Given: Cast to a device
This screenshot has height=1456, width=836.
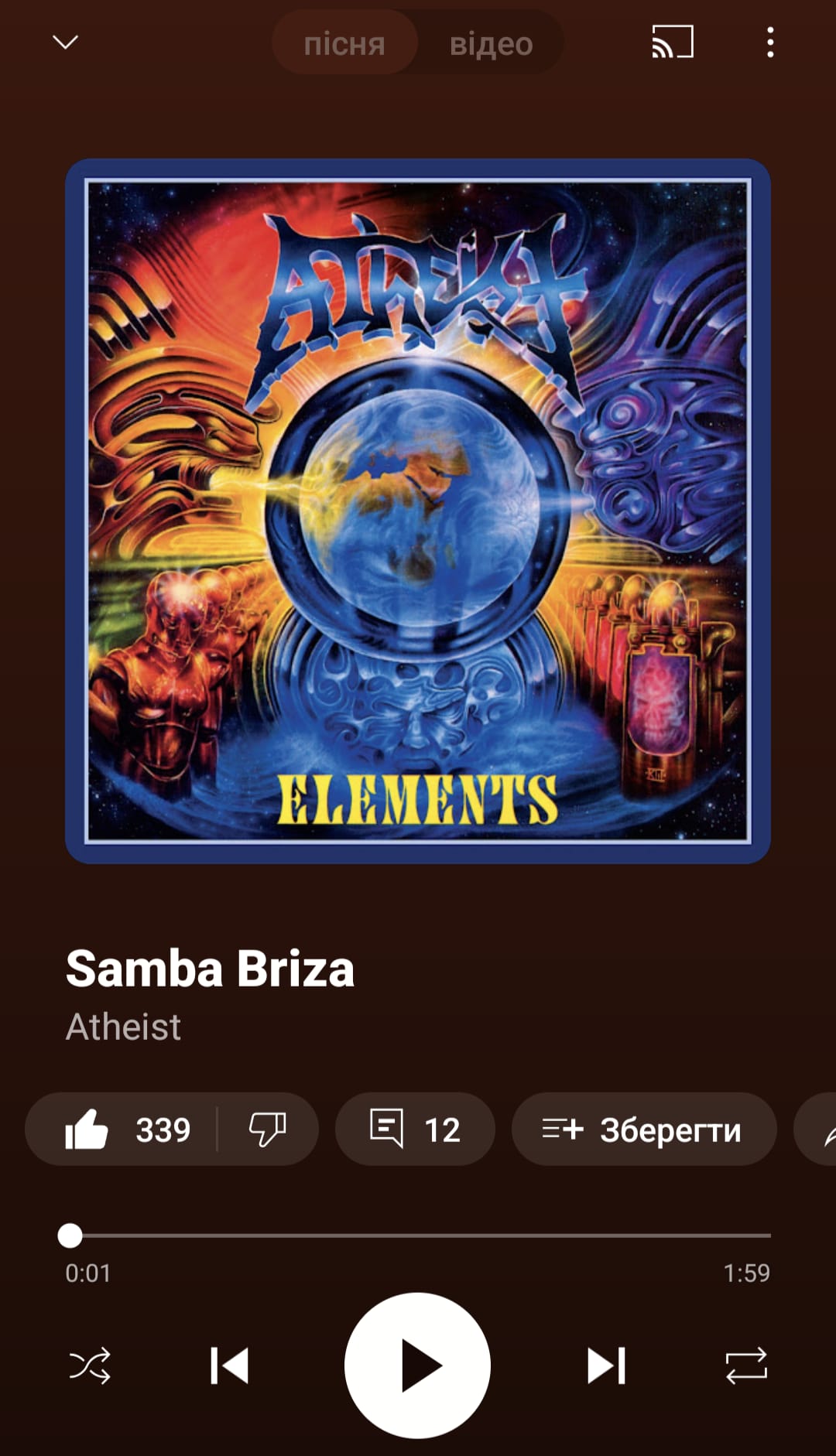Looking at the screenshot, I should pos(672,42).
